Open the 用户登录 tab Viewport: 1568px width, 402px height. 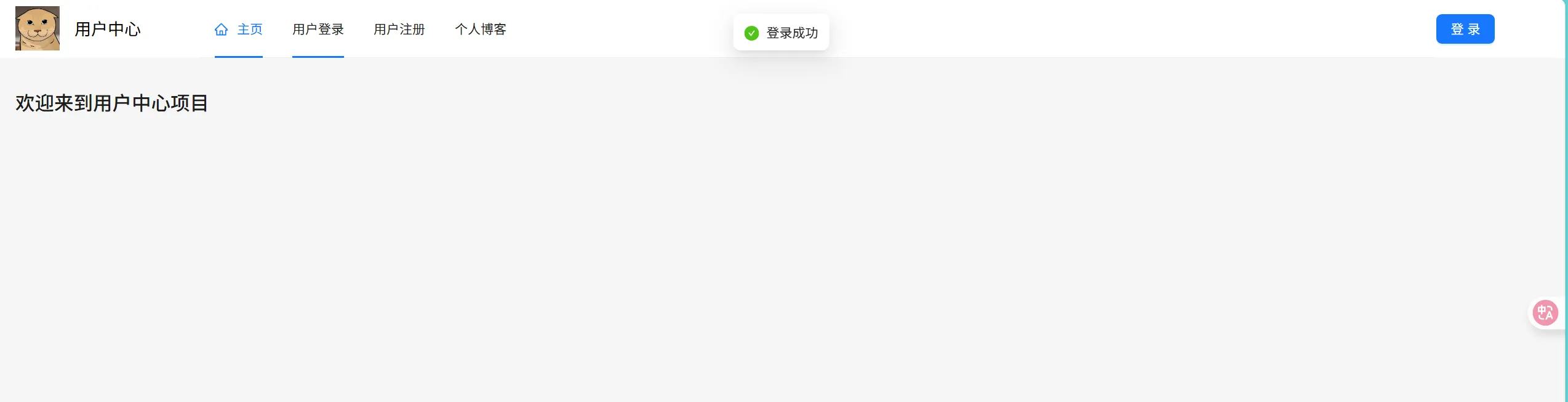318,29
